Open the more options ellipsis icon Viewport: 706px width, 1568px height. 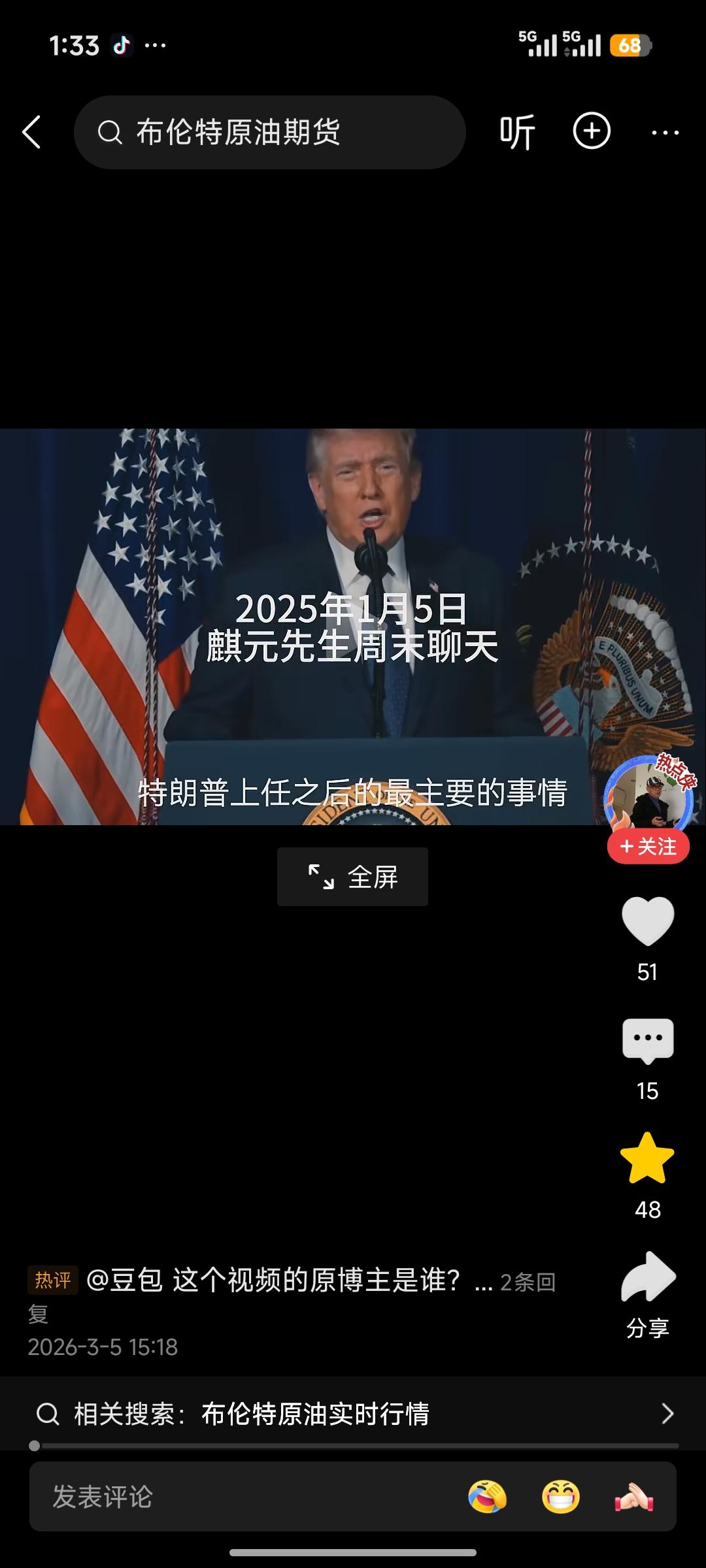[x=665, y=131]
